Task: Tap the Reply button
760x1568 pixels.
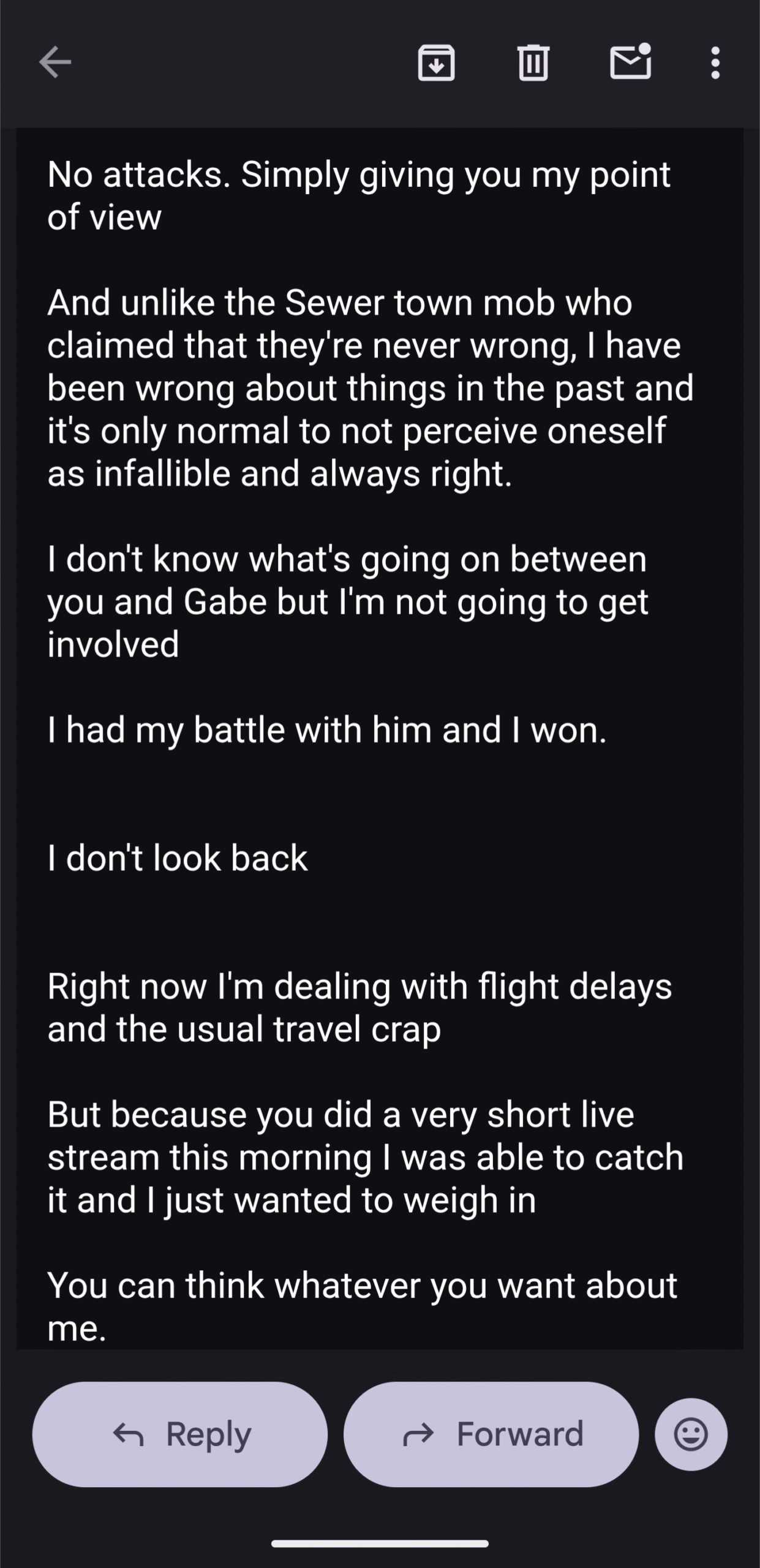Action: pyautogui.click(x=180, y=1434)
